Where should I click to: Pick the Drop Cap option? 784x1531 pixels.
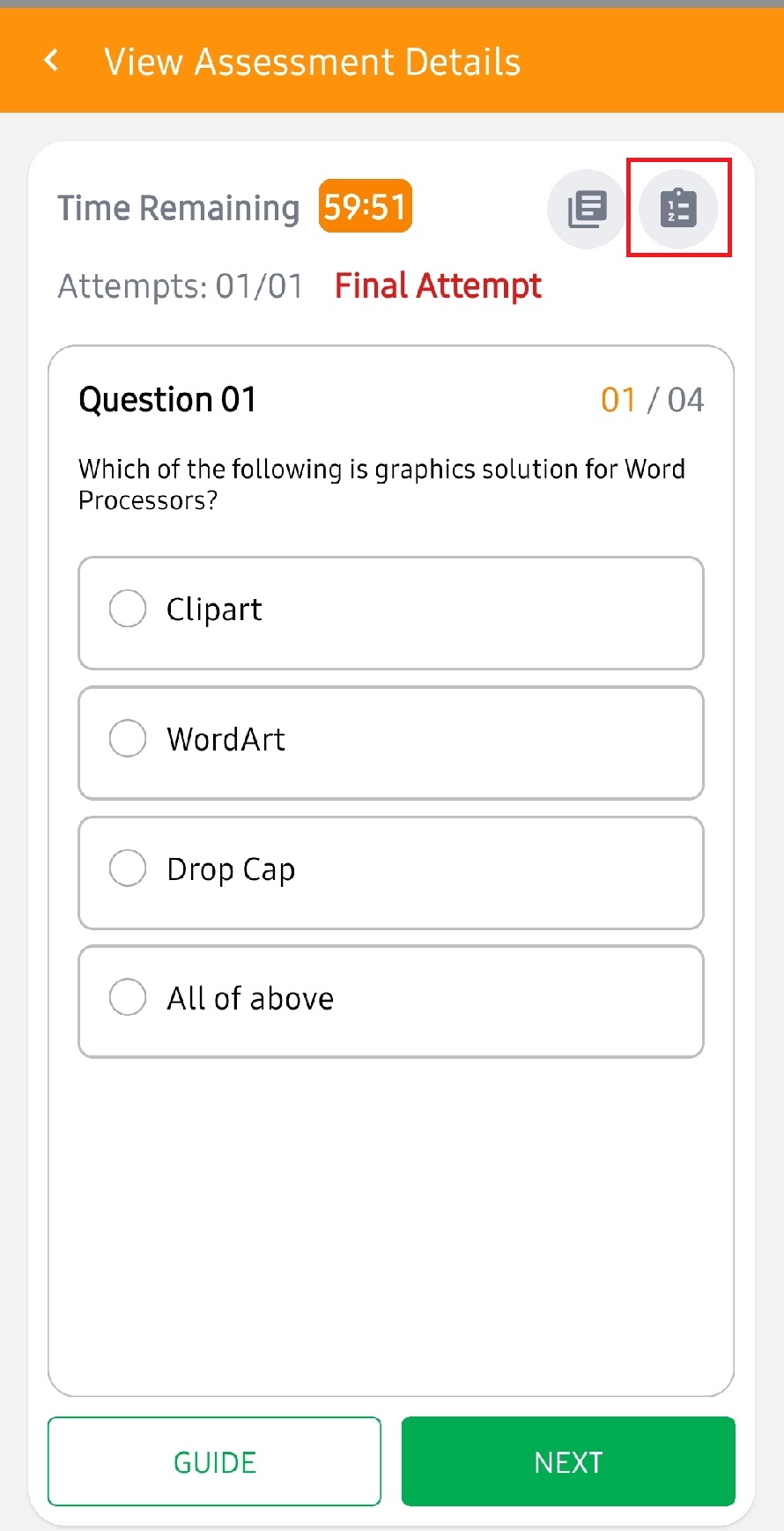pos(128,869)
